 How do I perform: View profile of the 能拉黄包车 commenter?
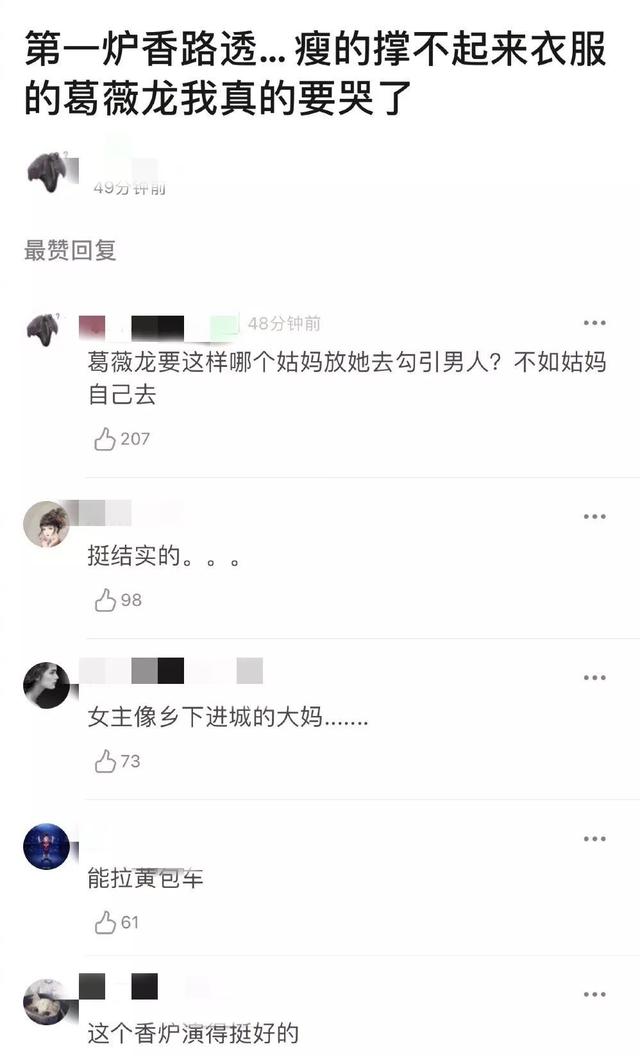(47, 846)
